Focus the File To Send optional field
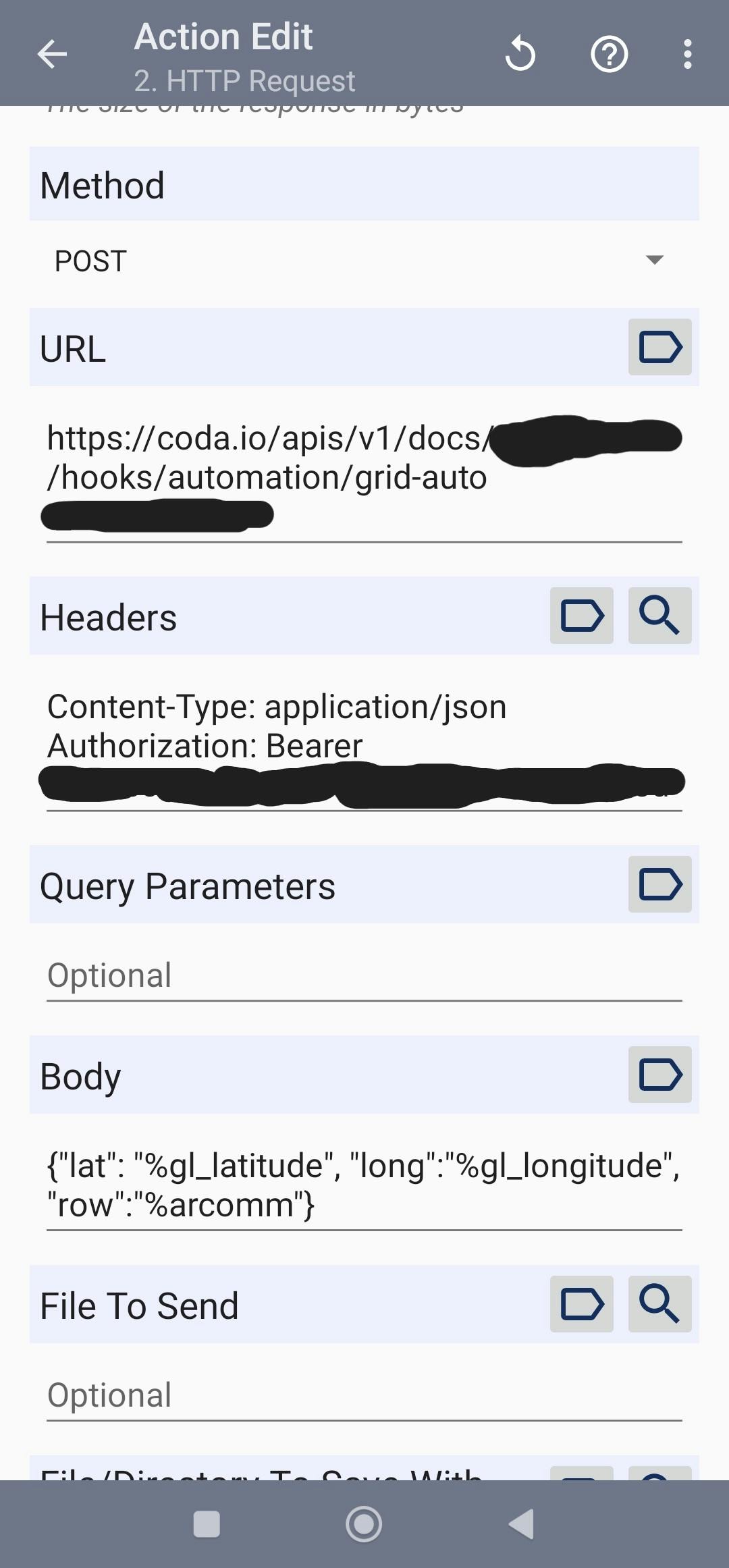Screen dimensions: 729x1568 click(364, 1396)
